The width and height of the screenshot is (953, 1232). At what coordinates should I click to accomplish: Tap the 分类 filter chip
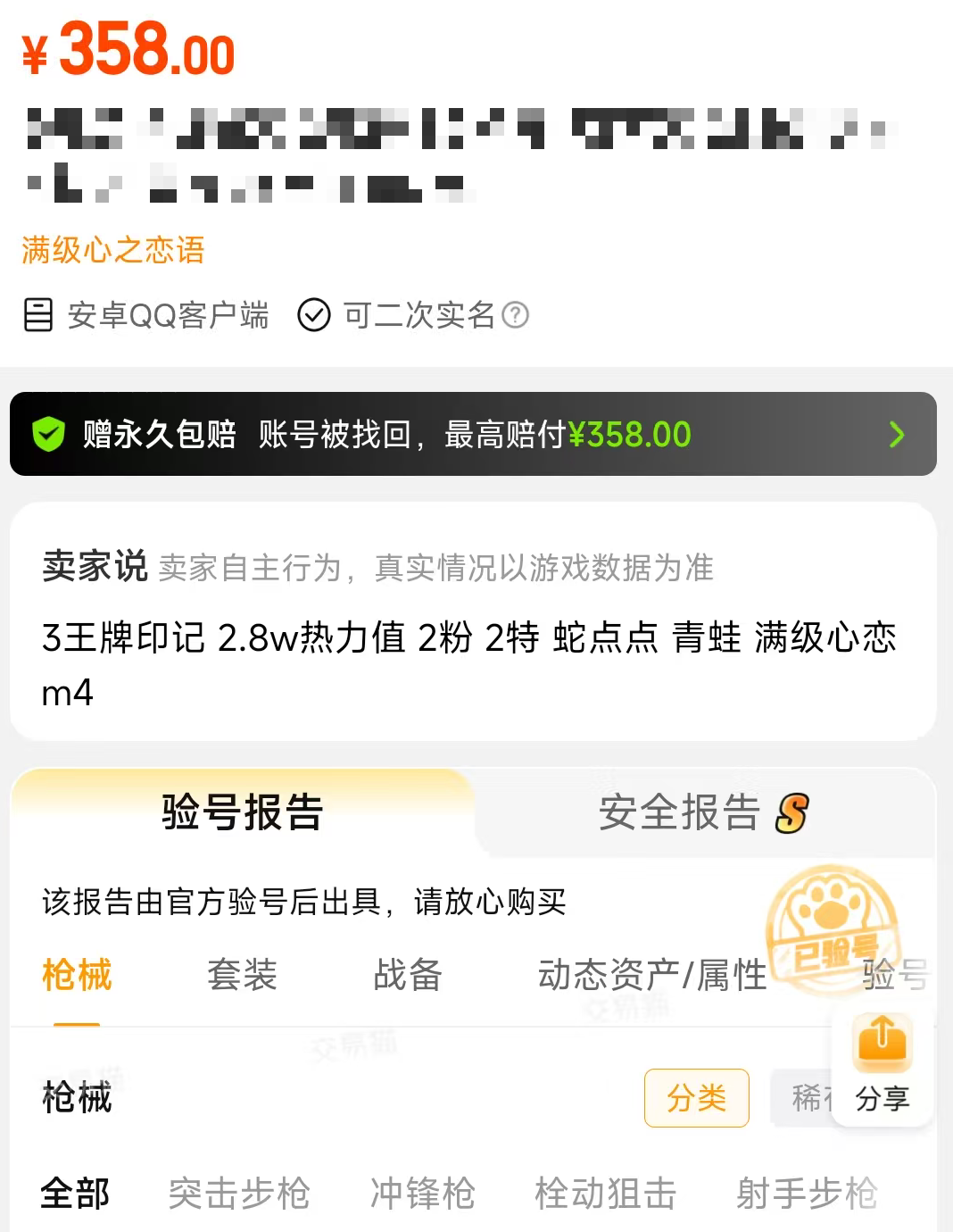click(696, 1097)
